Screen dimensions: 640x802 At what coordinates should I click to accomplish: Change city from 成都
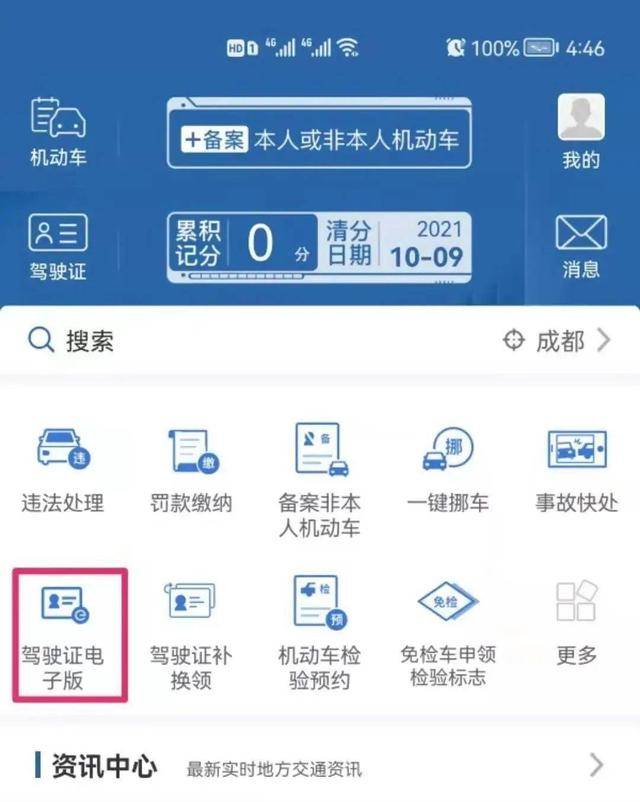point(556,341)
